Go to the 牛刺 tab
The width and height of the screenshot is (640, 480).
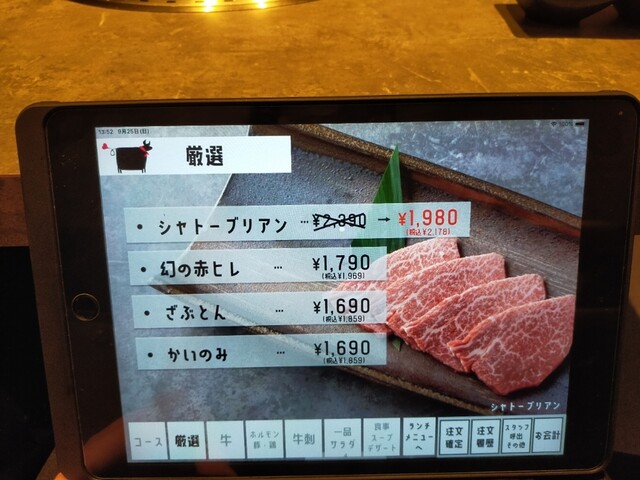tap(302, 438)
